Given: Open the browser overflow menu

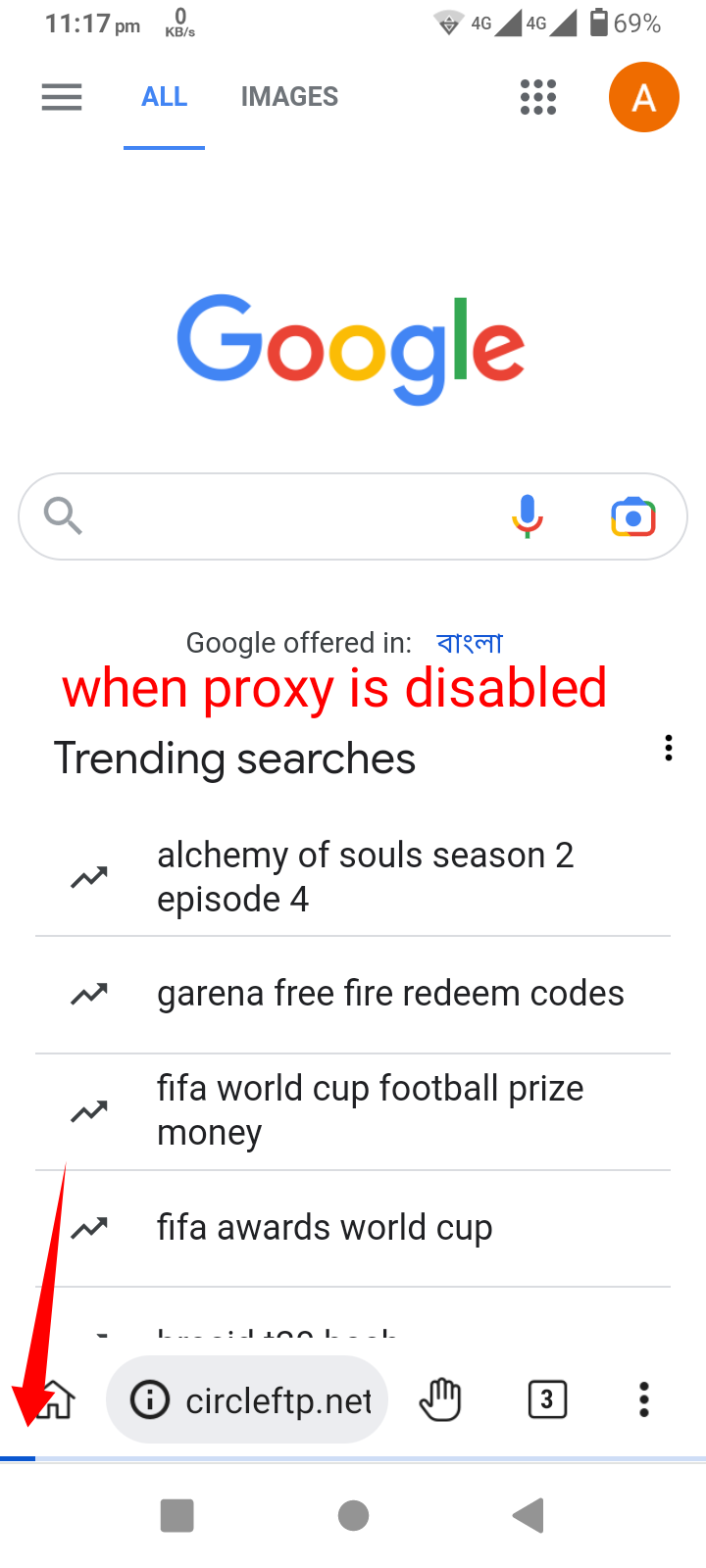Looking at the screenshot, I should tap(643, 1399).
